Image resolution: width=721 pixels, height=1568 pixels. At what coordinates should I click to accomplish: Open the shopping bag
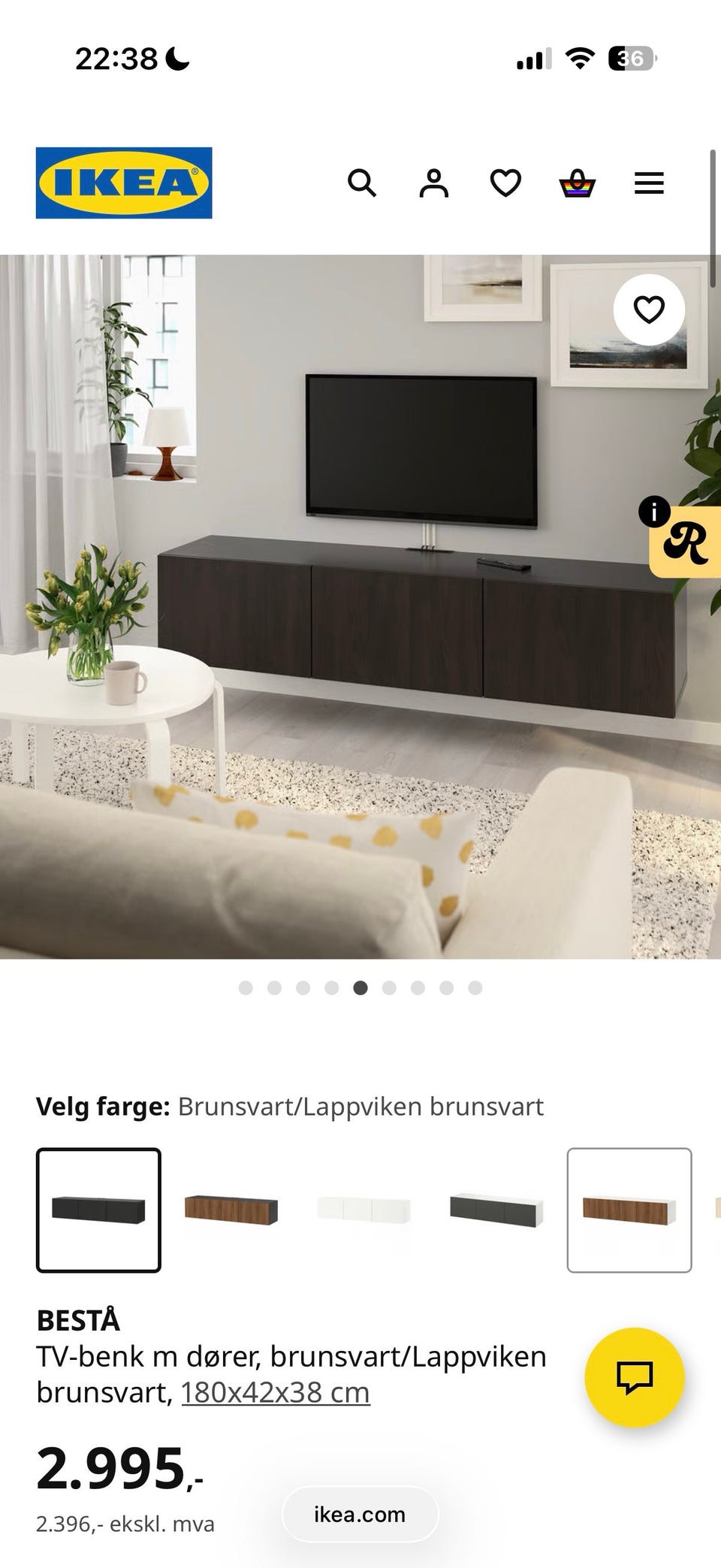coord(577,183)
